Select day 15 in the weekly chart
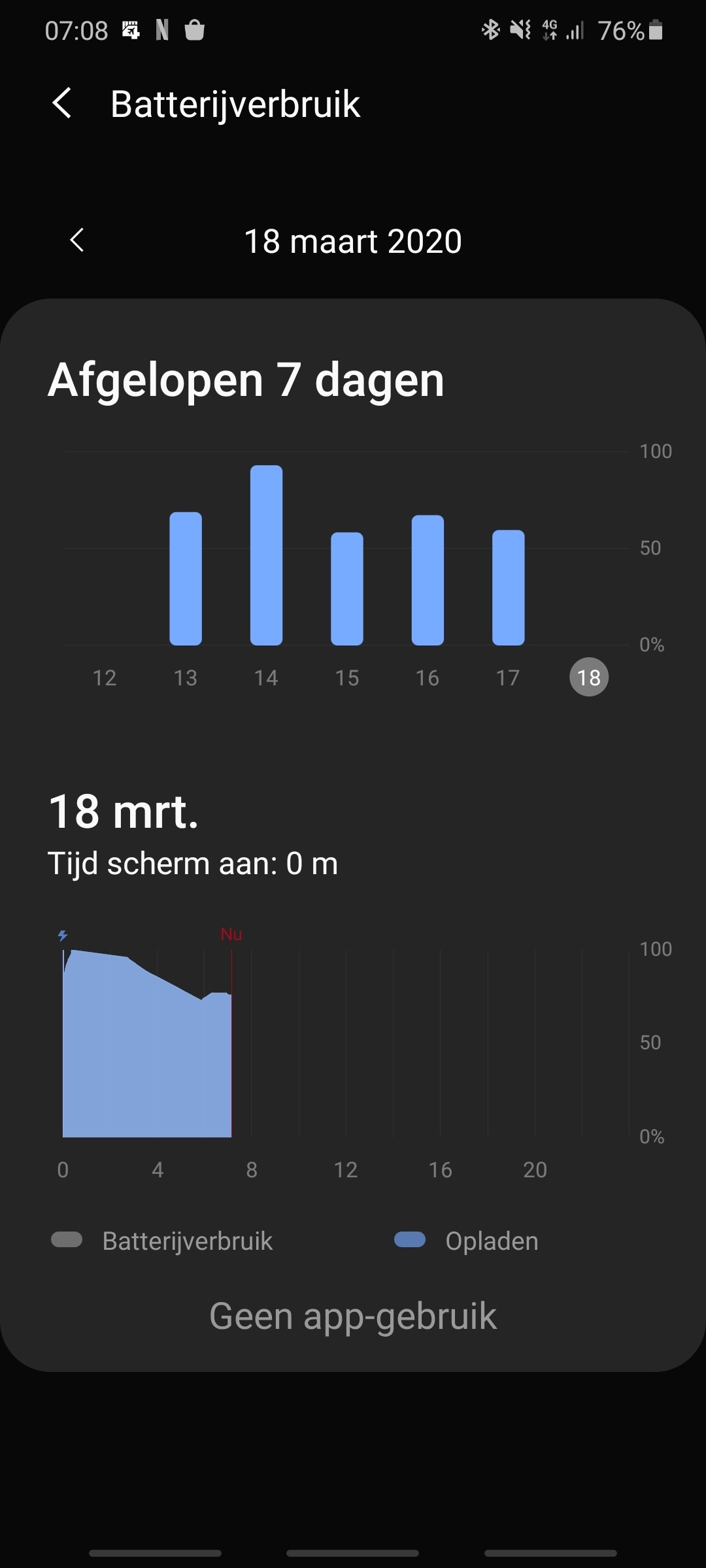This screenshot has height=1568, width=706. click(x=347, y=678)
